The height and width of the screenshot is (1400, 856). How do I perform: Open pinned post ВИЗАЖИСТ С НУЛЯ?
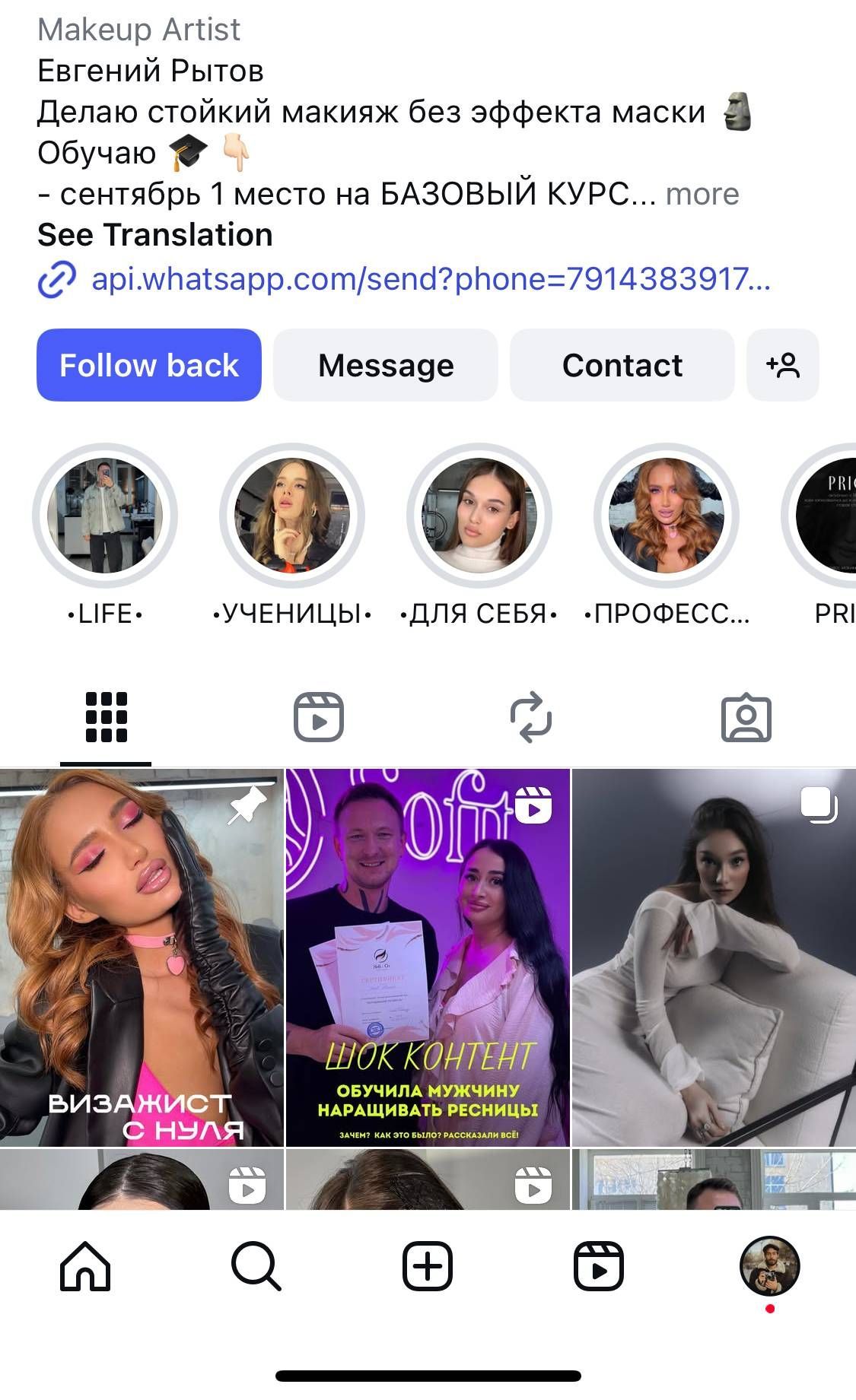142,957
